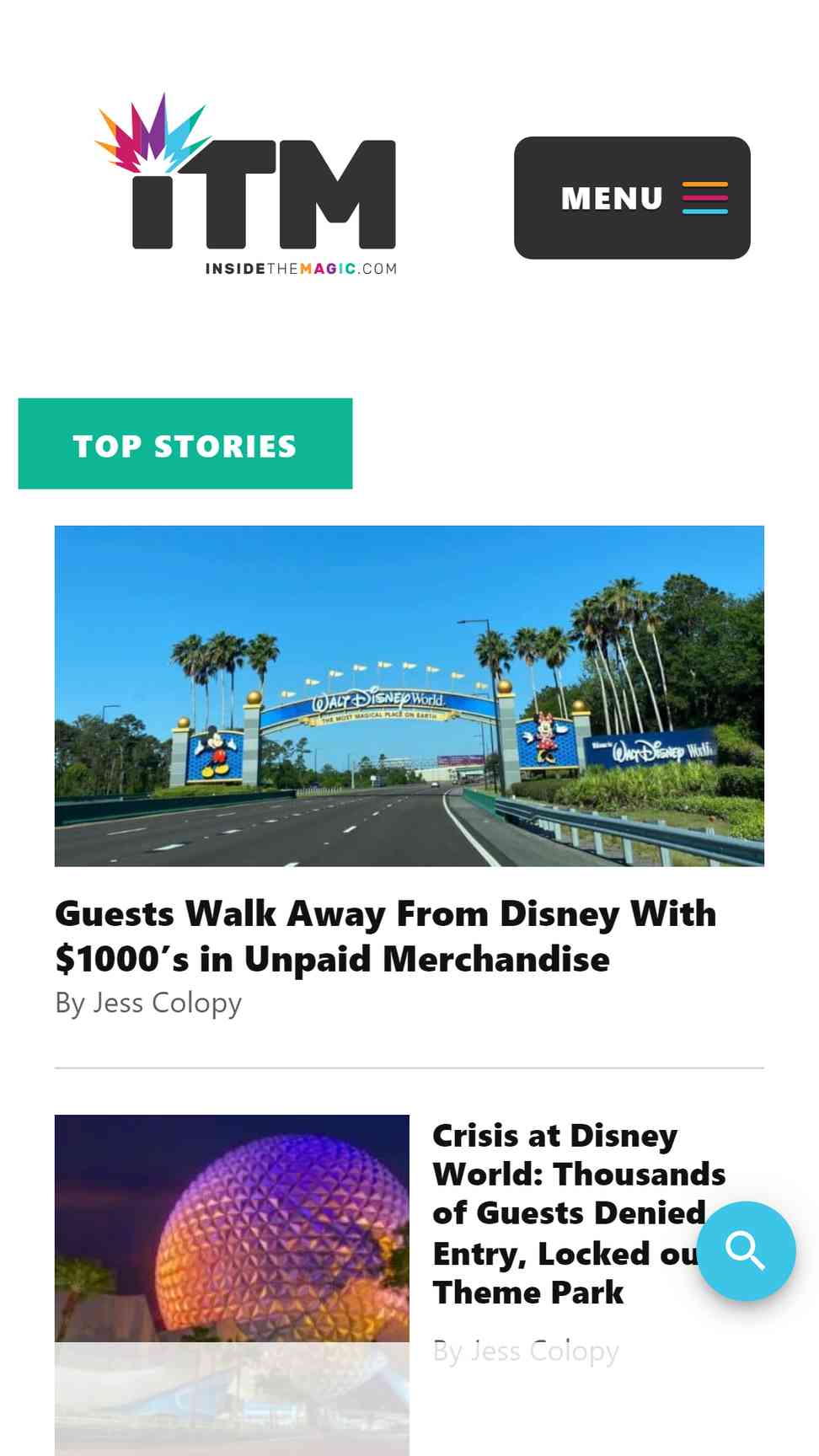Go to homepage via the ITM logo

click(246, 184)
